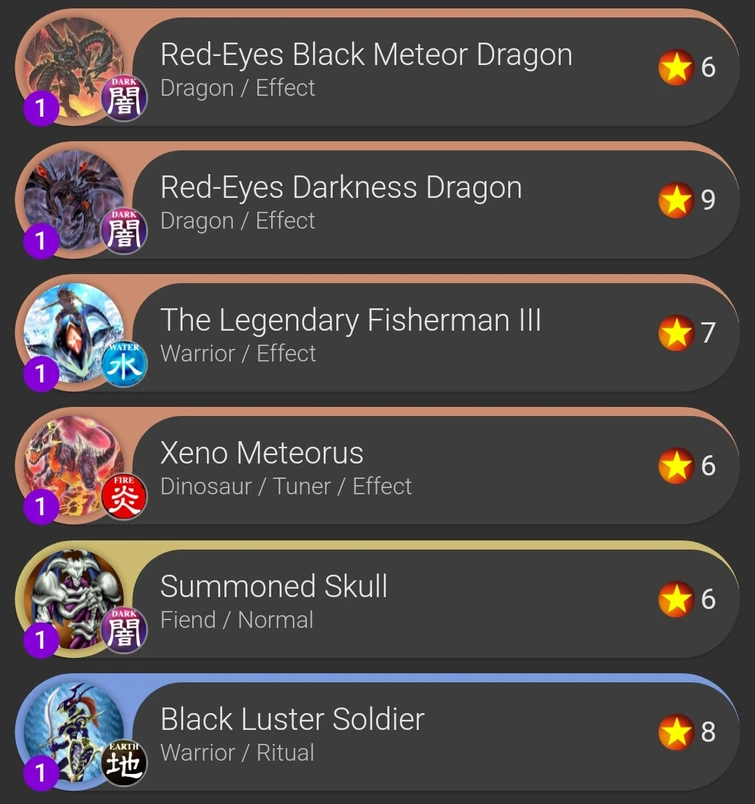The image size is (755, 804).
Task: Select the WATER attribute icon on The Legendary Fisherman III
Action: pyautogui.click(x=122, y=366)
